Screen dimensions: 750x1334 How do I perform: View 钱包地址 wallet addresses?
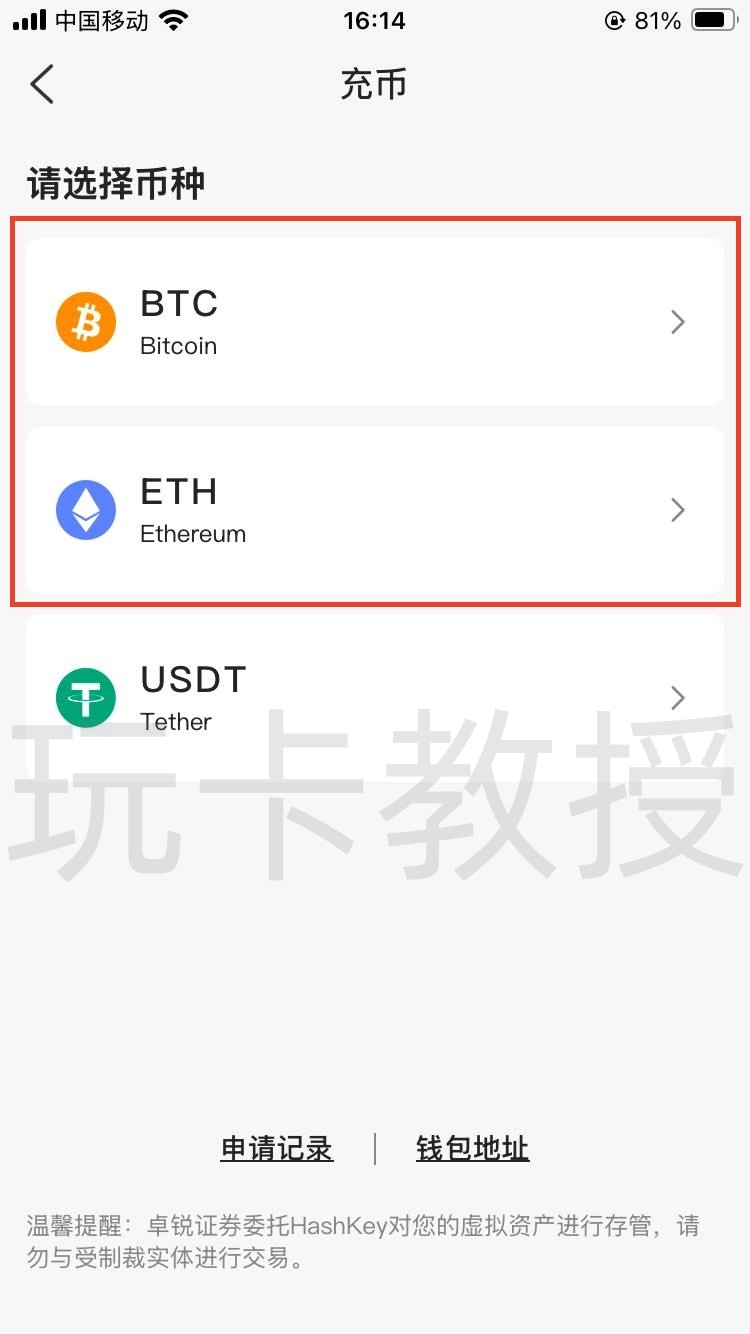(472, 1149)
